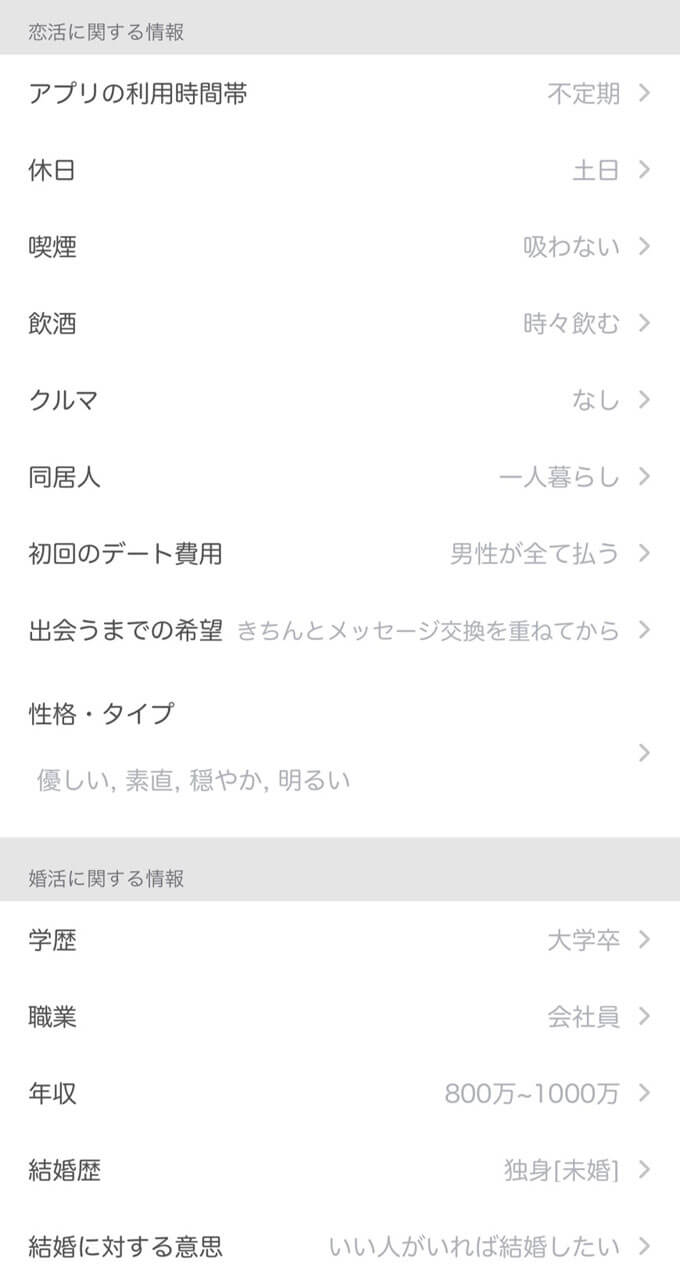
Task: Change the 年収 range
Action: point(340,1093)
